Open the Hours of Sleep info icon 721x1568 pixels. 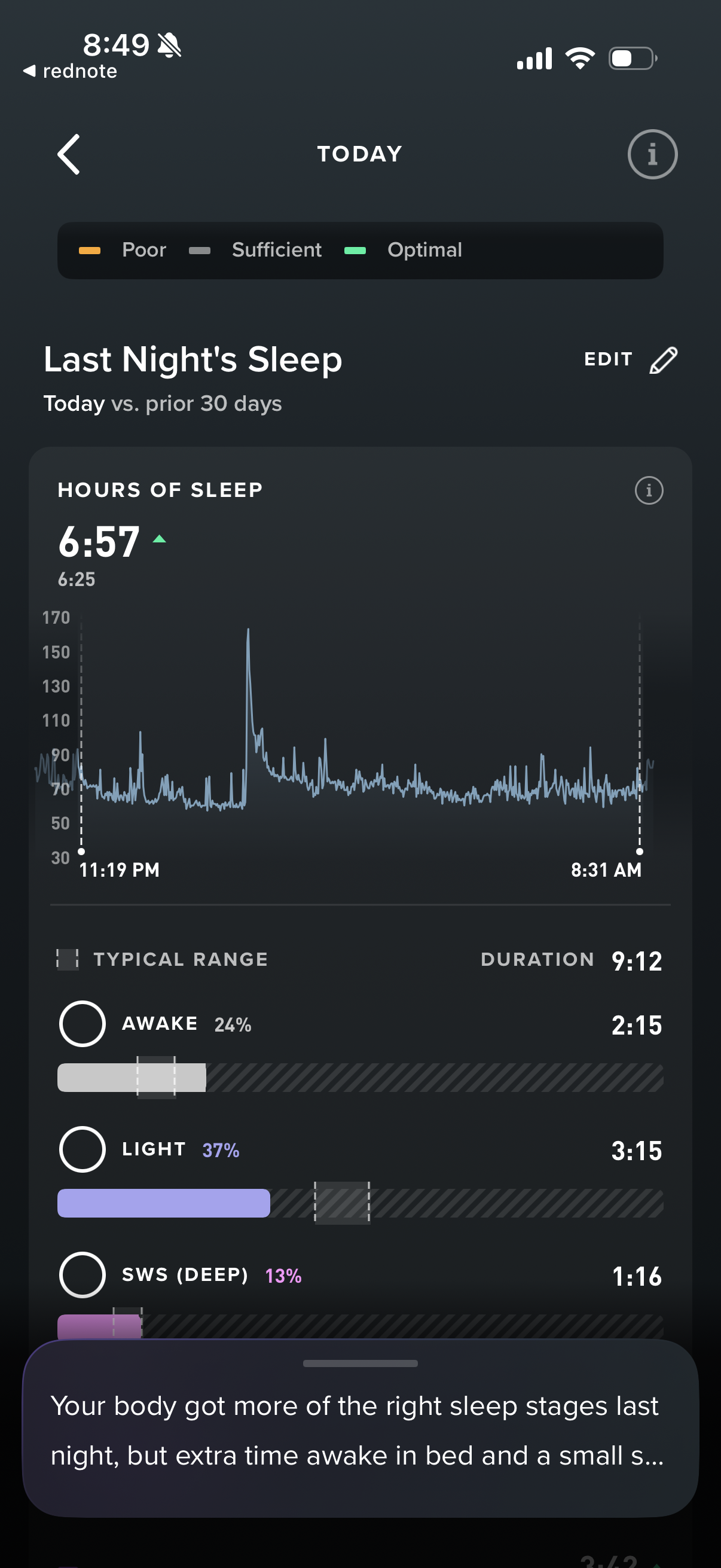(x=649, y=490)
